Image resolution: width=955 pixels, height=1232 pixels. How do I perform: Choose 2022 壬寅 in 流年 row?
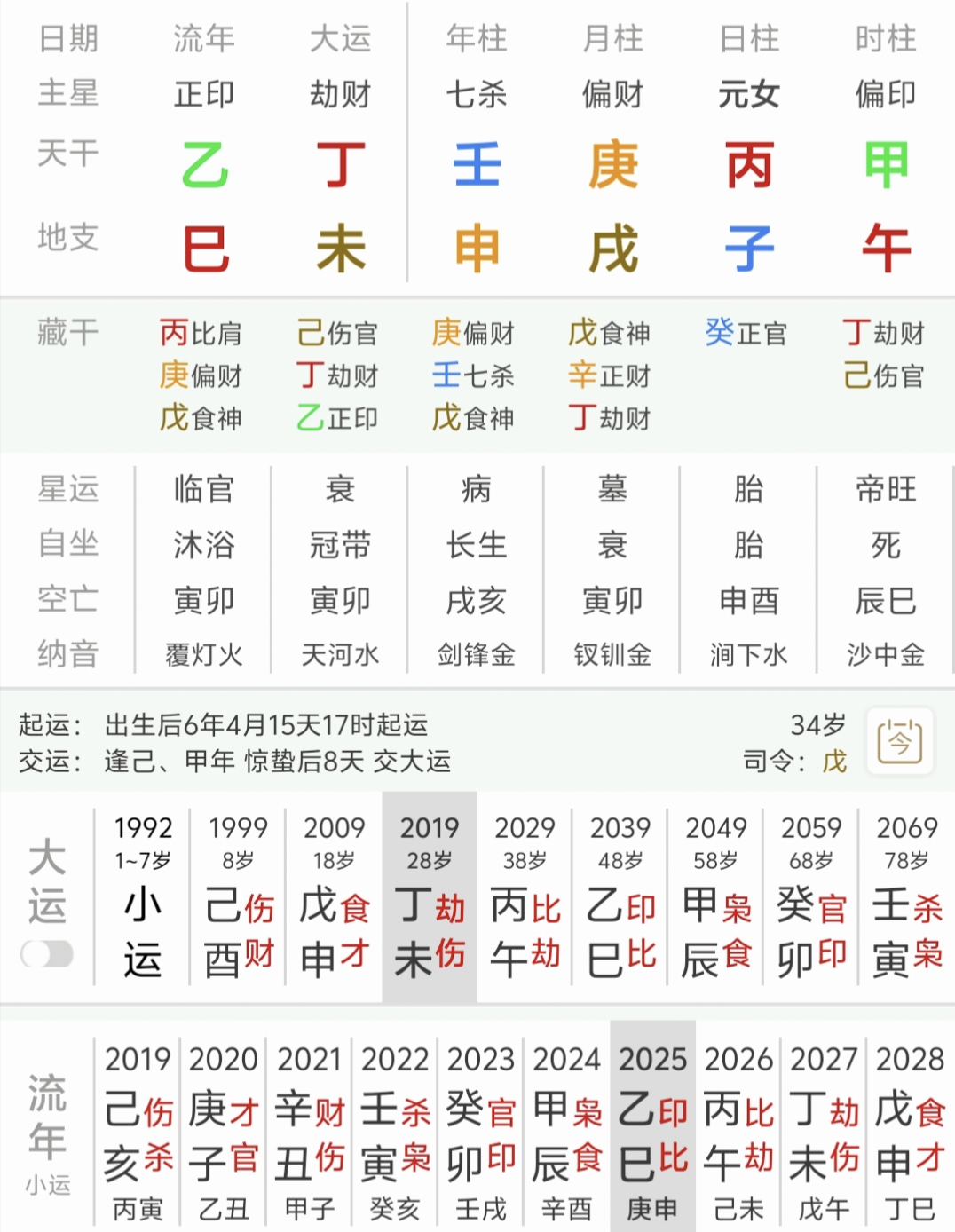pyautogui.click(x=395, y=1127)
